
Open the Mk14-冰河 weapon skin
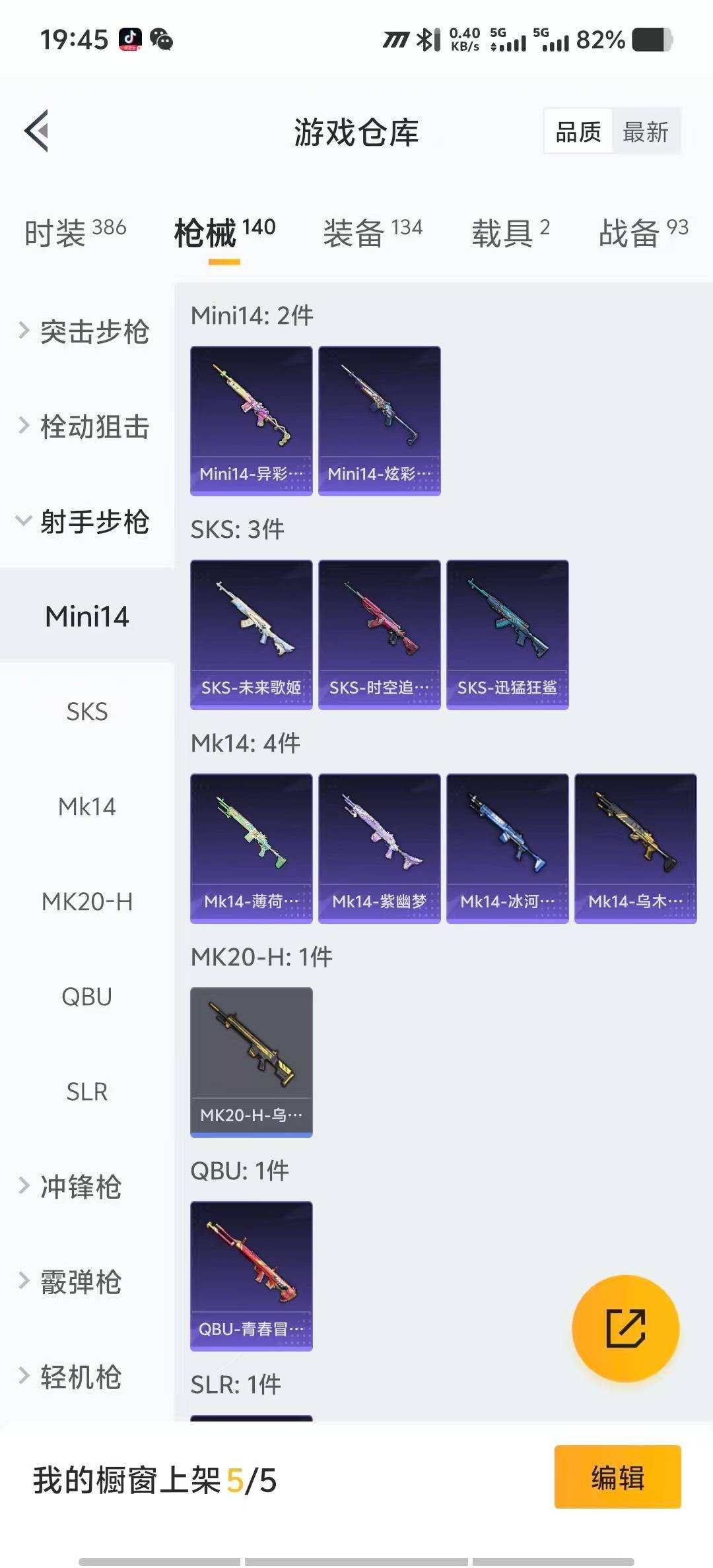(x=507, y=847)
